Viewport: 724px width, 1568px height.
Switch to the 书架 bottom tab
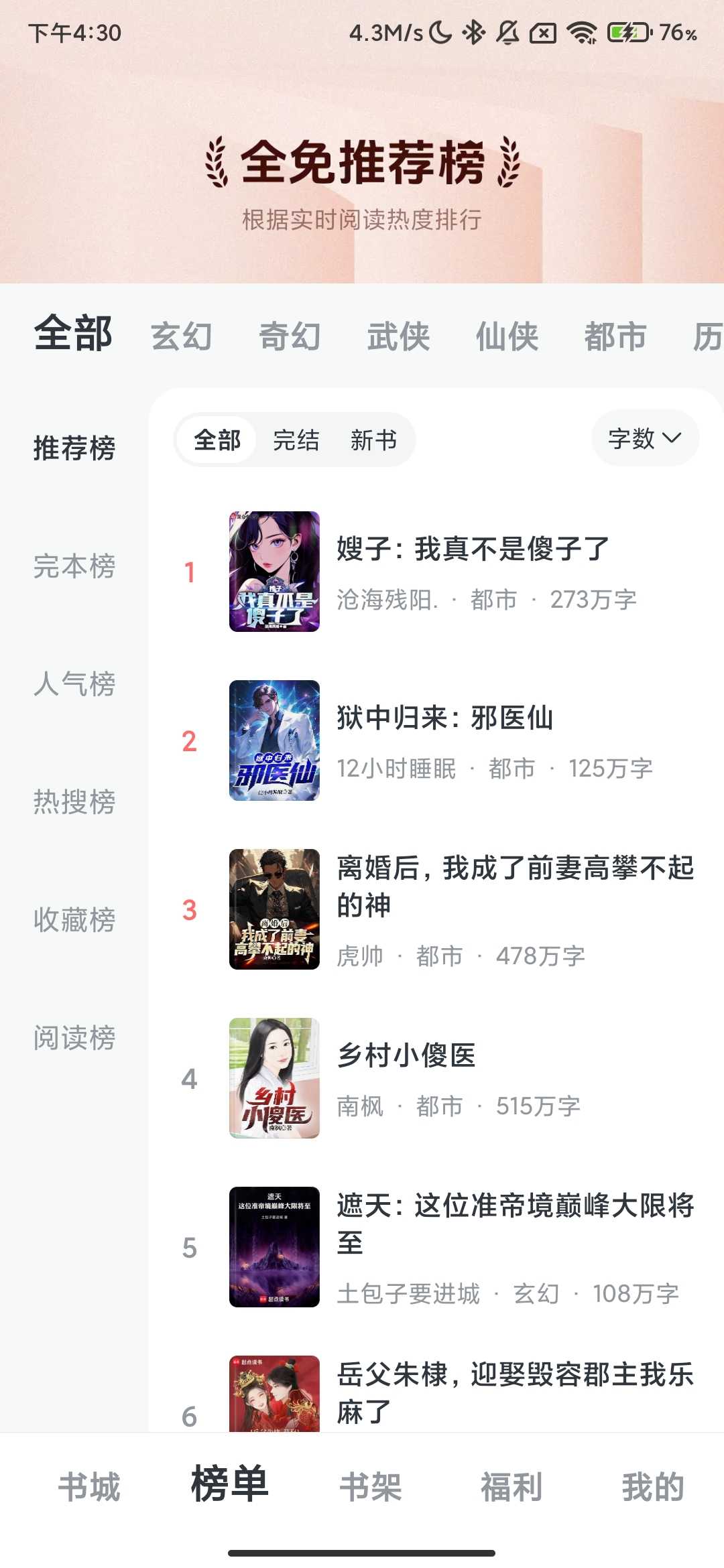[371, 1487]
